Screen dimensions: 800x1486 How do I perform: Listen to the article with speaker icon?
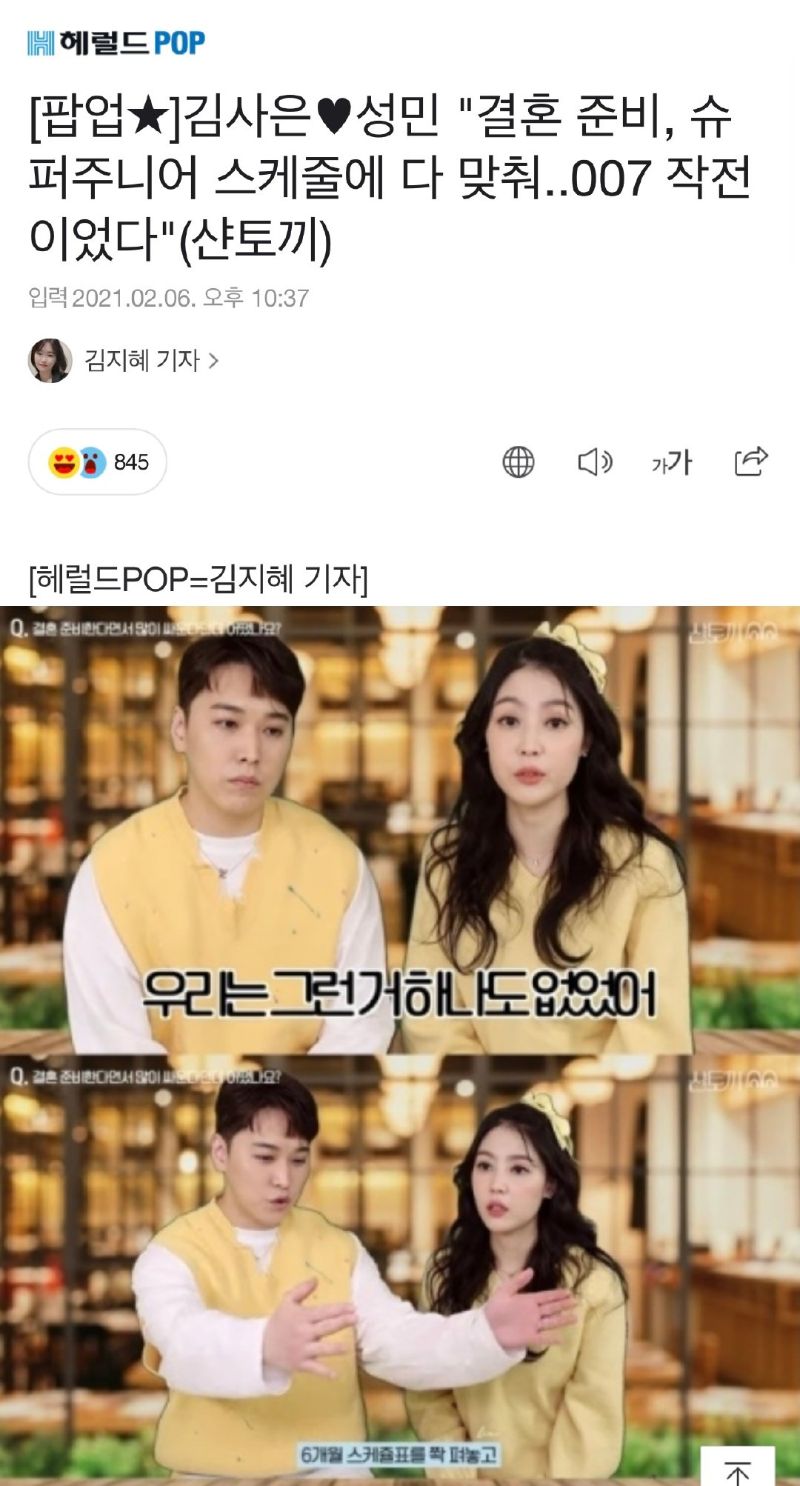[x=595, y=462]
